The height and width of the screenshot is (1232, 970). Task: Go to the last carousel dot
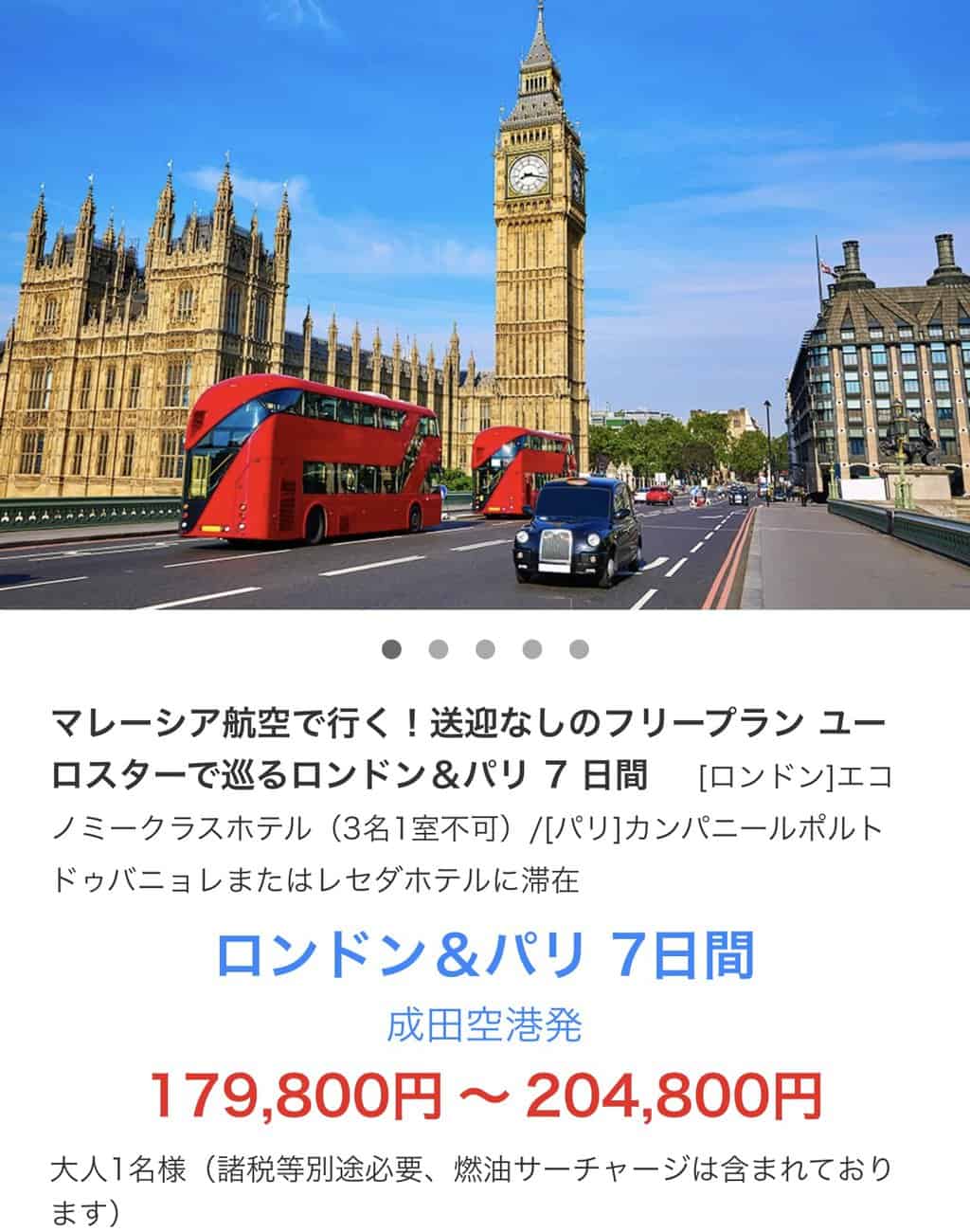(x=579, y=649)
